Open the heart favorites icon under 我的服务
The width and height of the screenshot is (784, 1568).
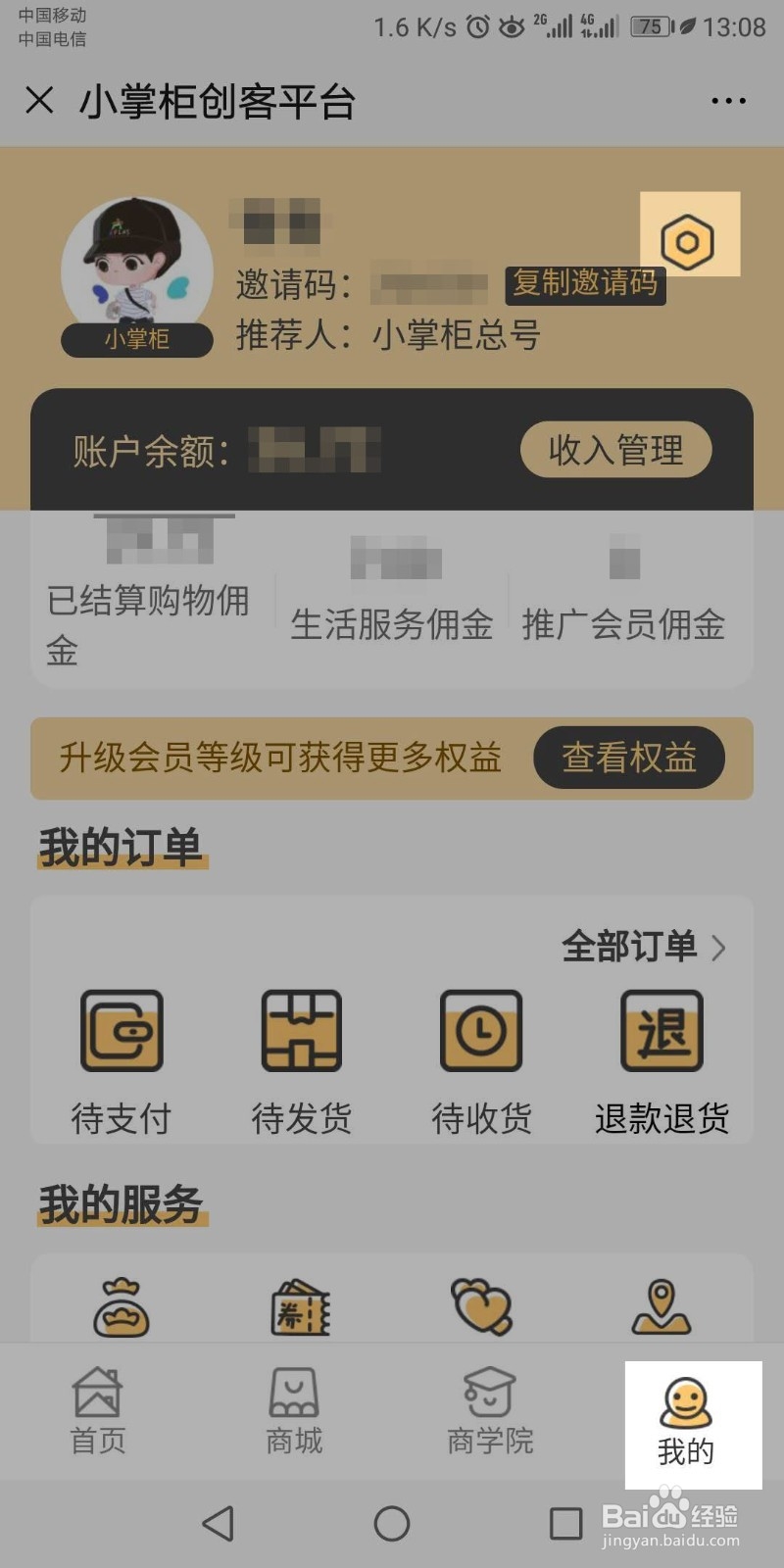tap(481, 1309)
